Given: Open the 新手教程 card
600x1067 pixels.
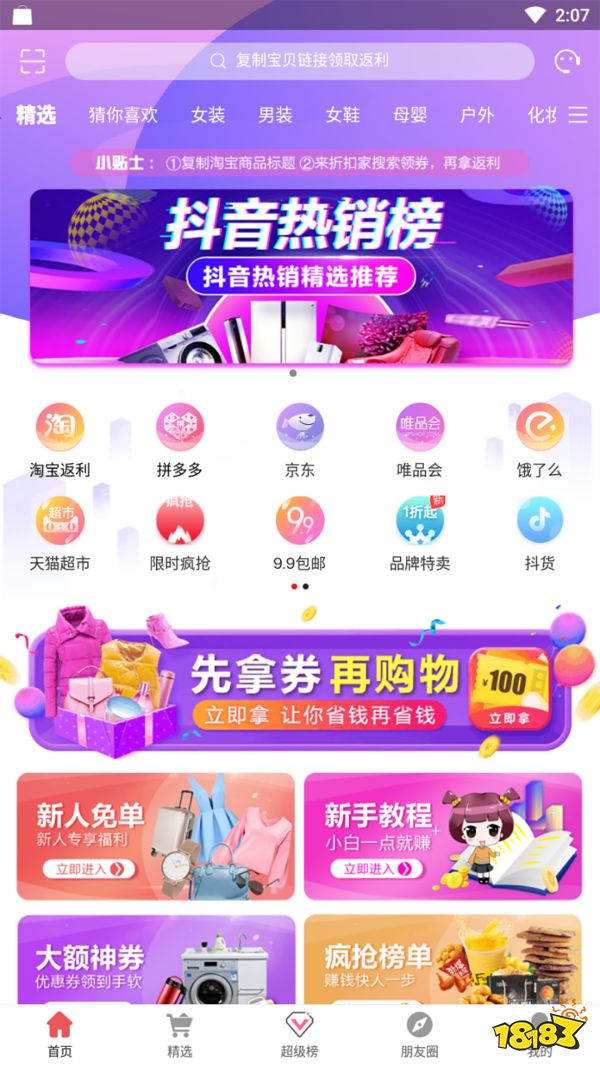Looking at the screenshot, I should coord(443,836).
